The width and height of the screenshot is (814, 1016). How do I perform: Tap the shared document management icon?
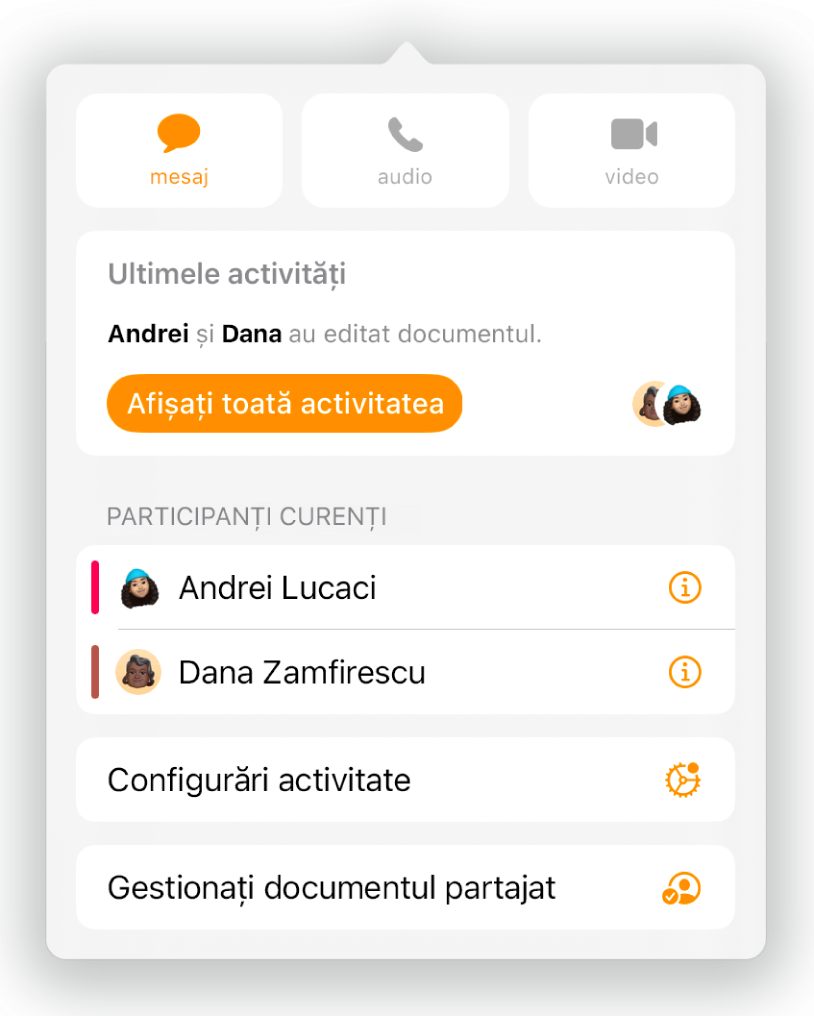coord(682,887)
